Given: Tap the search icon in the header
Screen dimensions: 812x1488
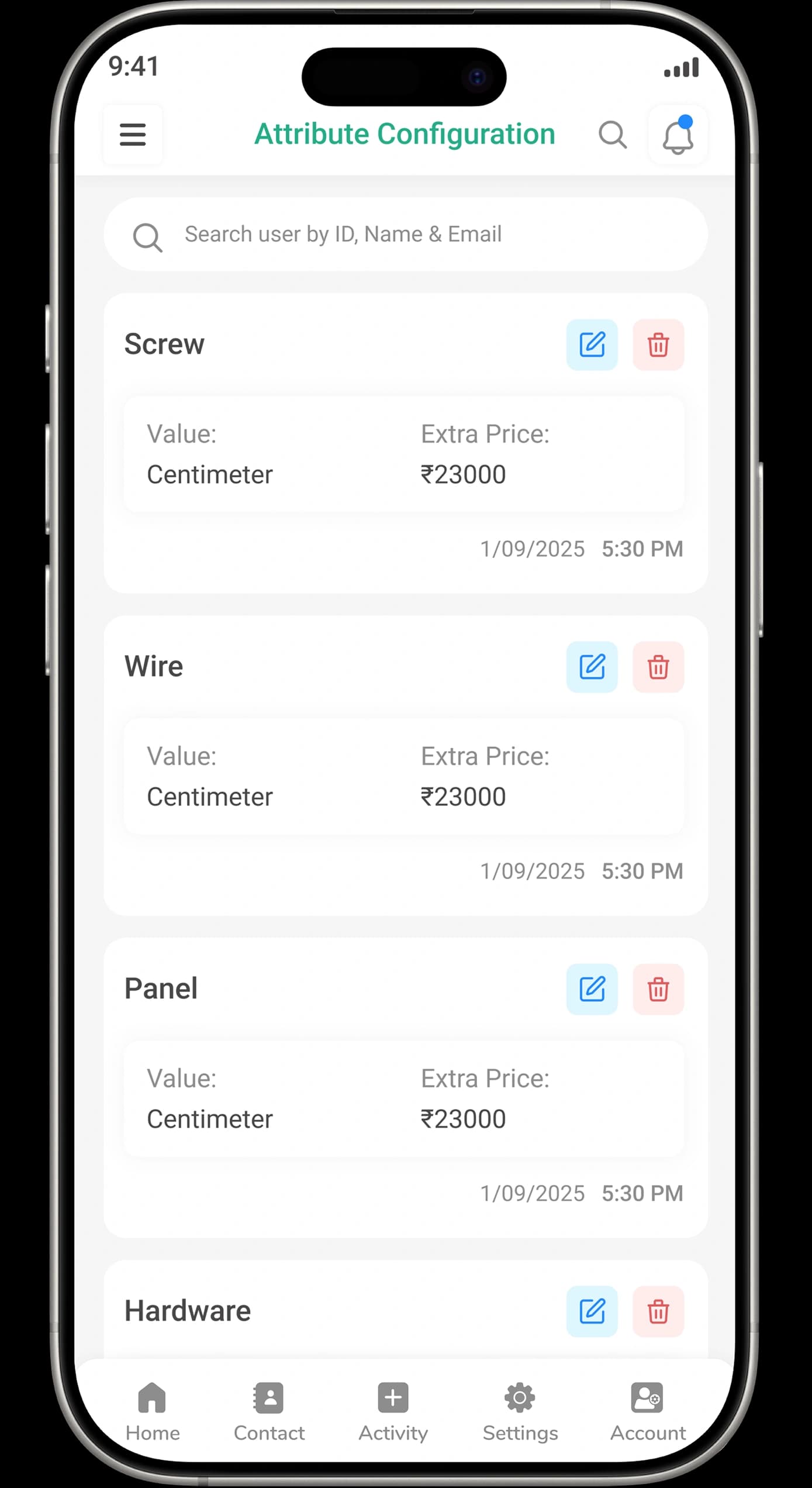Looking at the screenshot, I should point(612,135).
